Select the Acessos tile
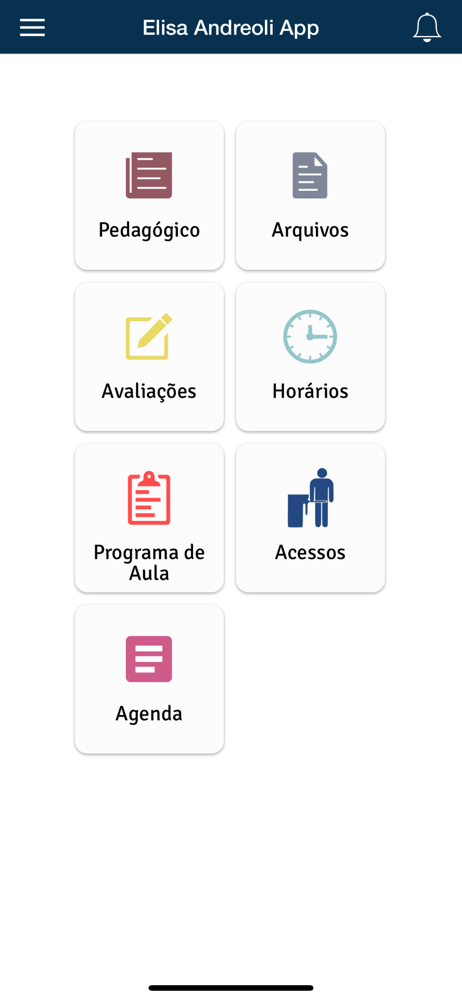This screenshot has width=462, height=1000. tap(310, 518)
